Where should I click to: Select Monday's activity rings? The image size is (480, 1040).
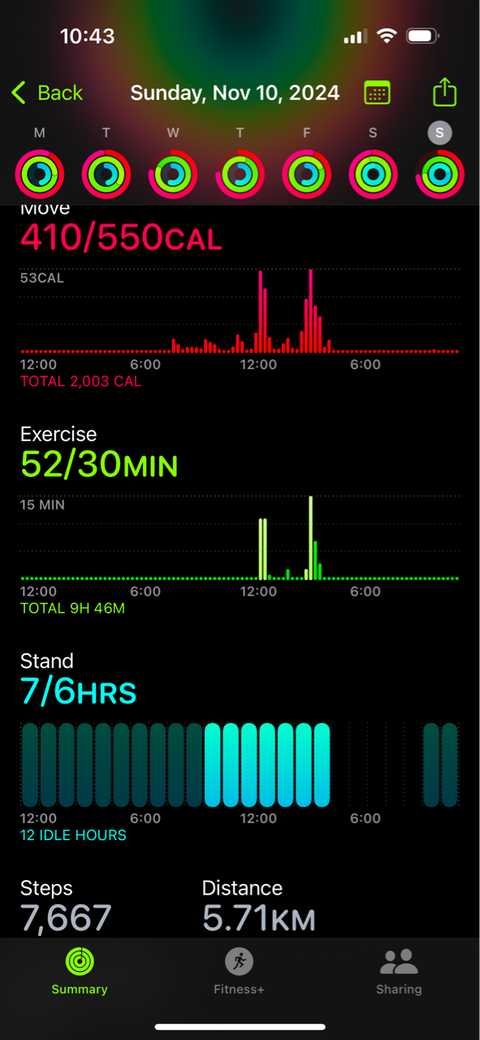click(x=40, y=174)
